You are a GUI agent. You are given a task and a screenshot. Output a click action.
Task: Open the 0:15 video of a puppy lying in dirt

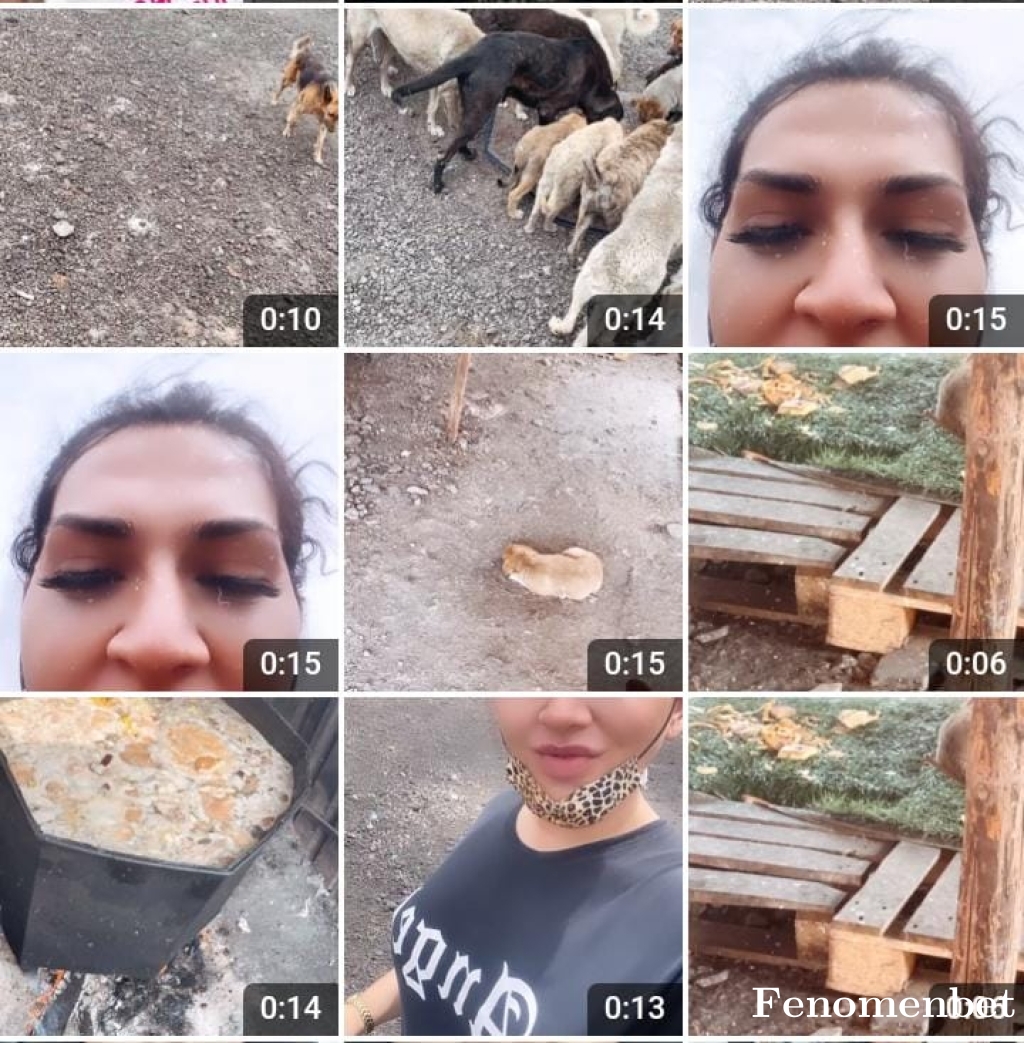click(x=513, y=521)
